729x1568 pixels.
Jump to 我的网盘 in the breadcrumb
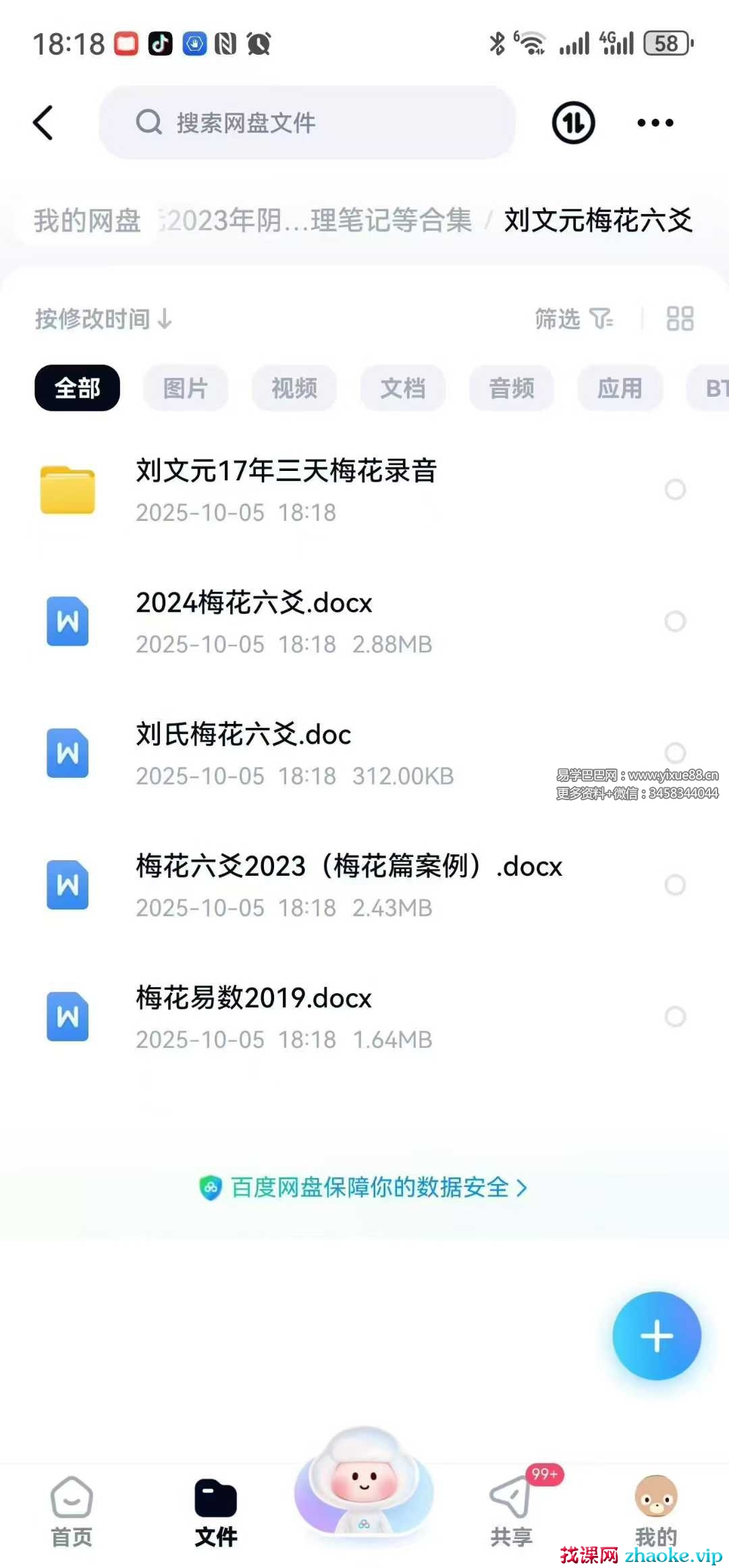click(88, 221)
